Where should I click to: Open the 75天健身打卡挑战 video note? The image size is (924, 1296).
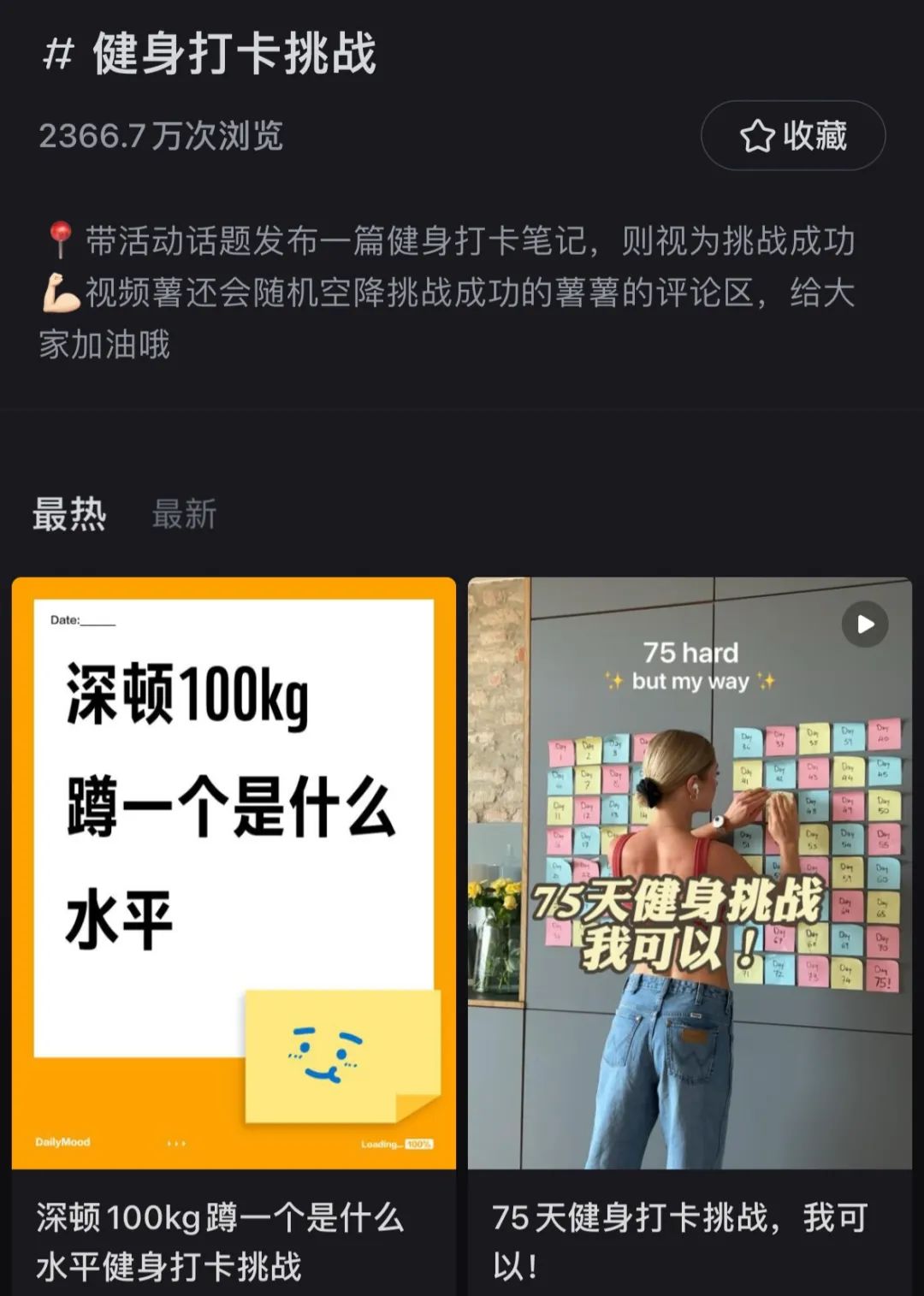[x=690, y=873]
